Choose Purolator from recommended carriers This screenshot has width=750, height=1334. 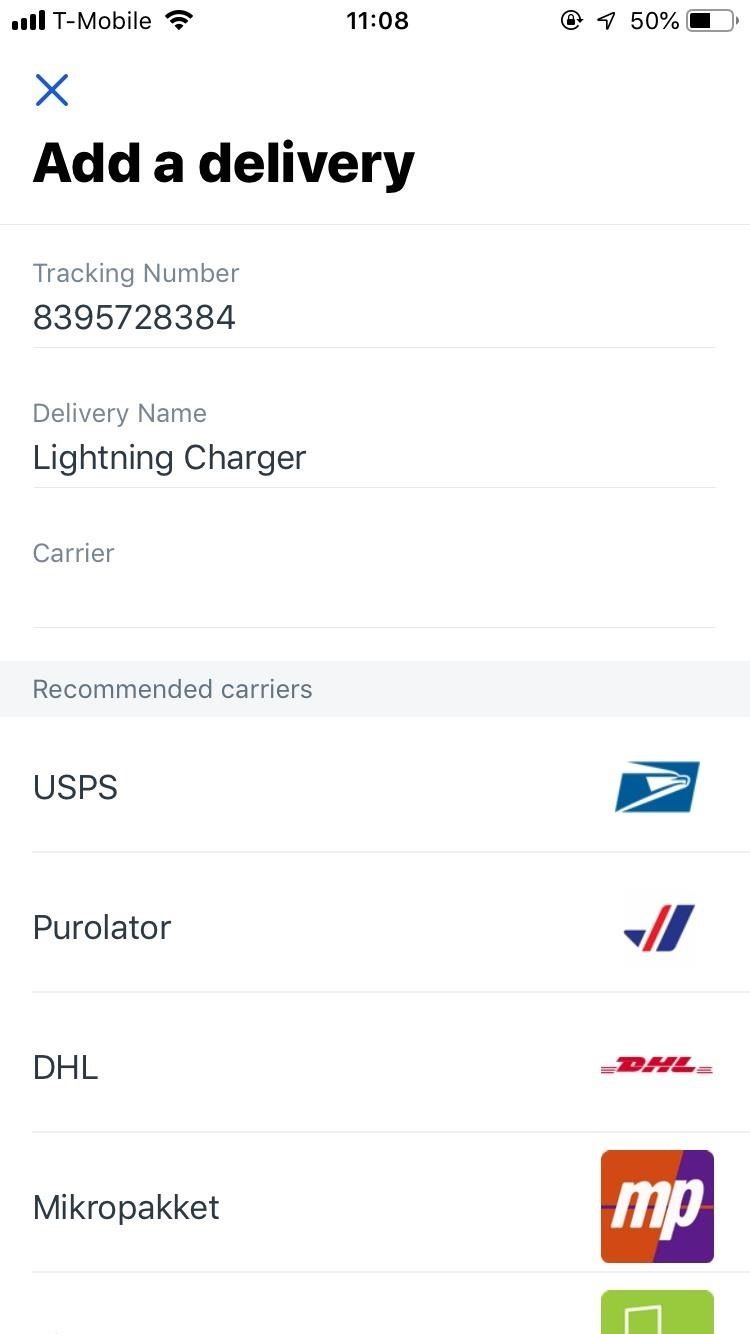click(x=374, y=928)
